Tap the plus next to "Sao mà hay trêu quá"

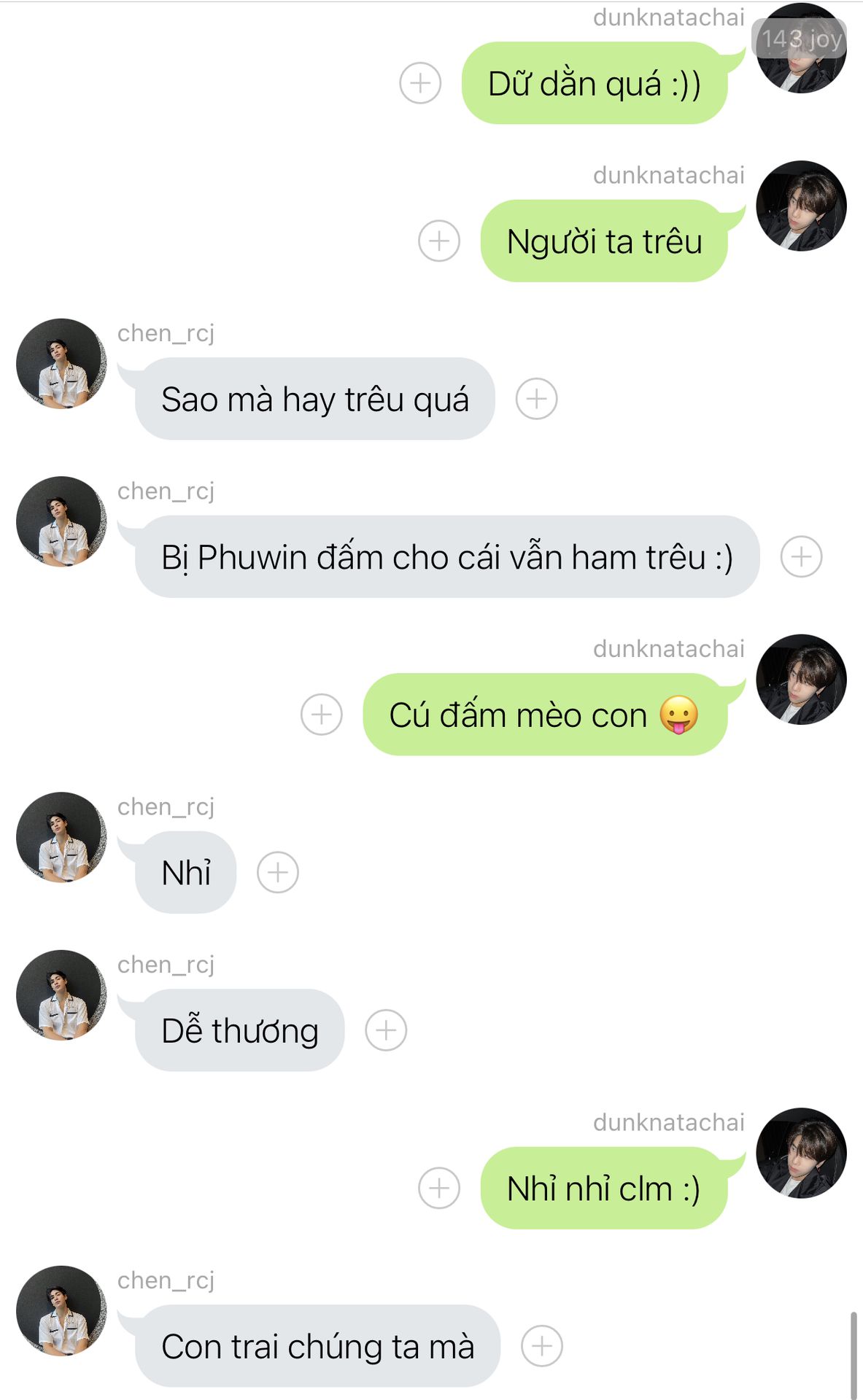point(537,399)
